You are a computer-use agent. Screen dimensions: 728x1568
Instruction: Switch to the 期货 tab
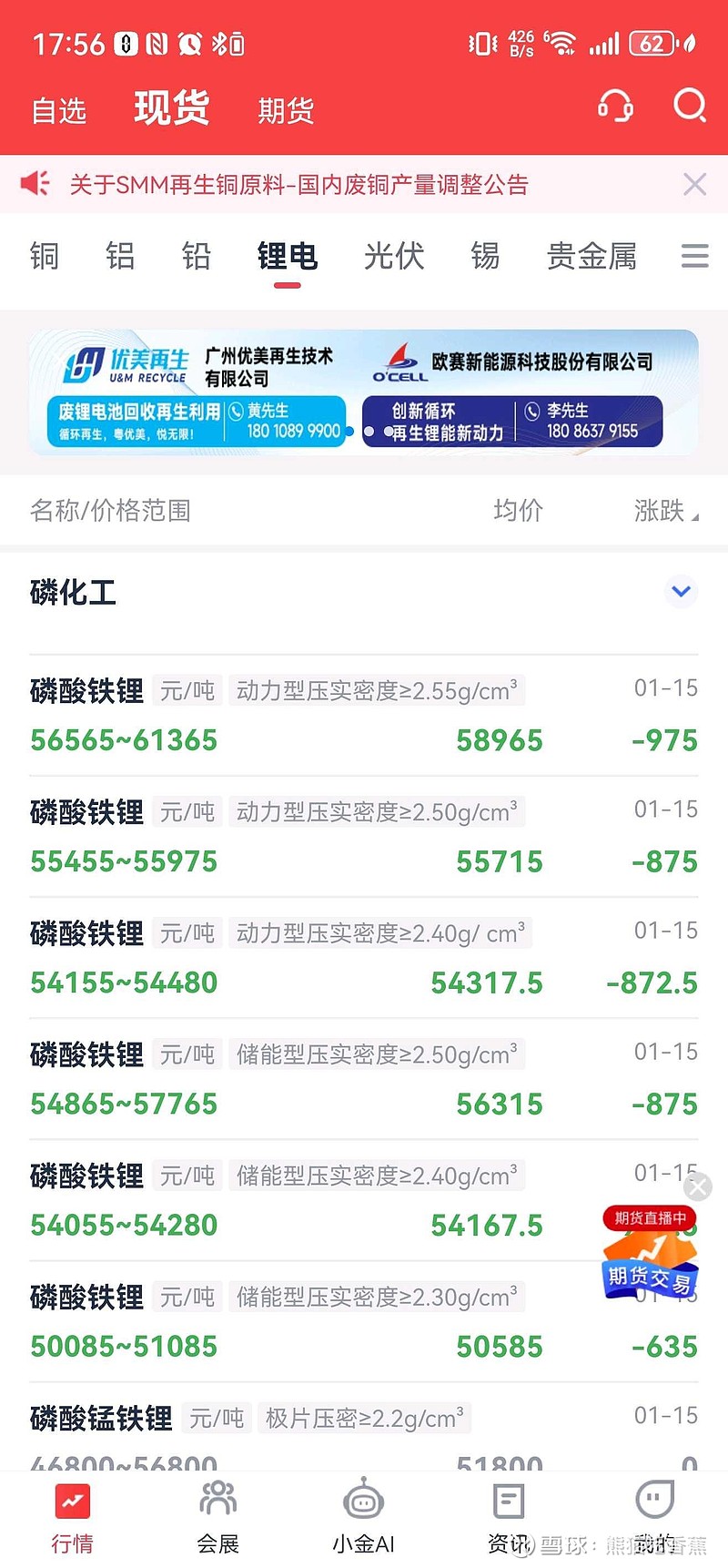coord(286,110)
